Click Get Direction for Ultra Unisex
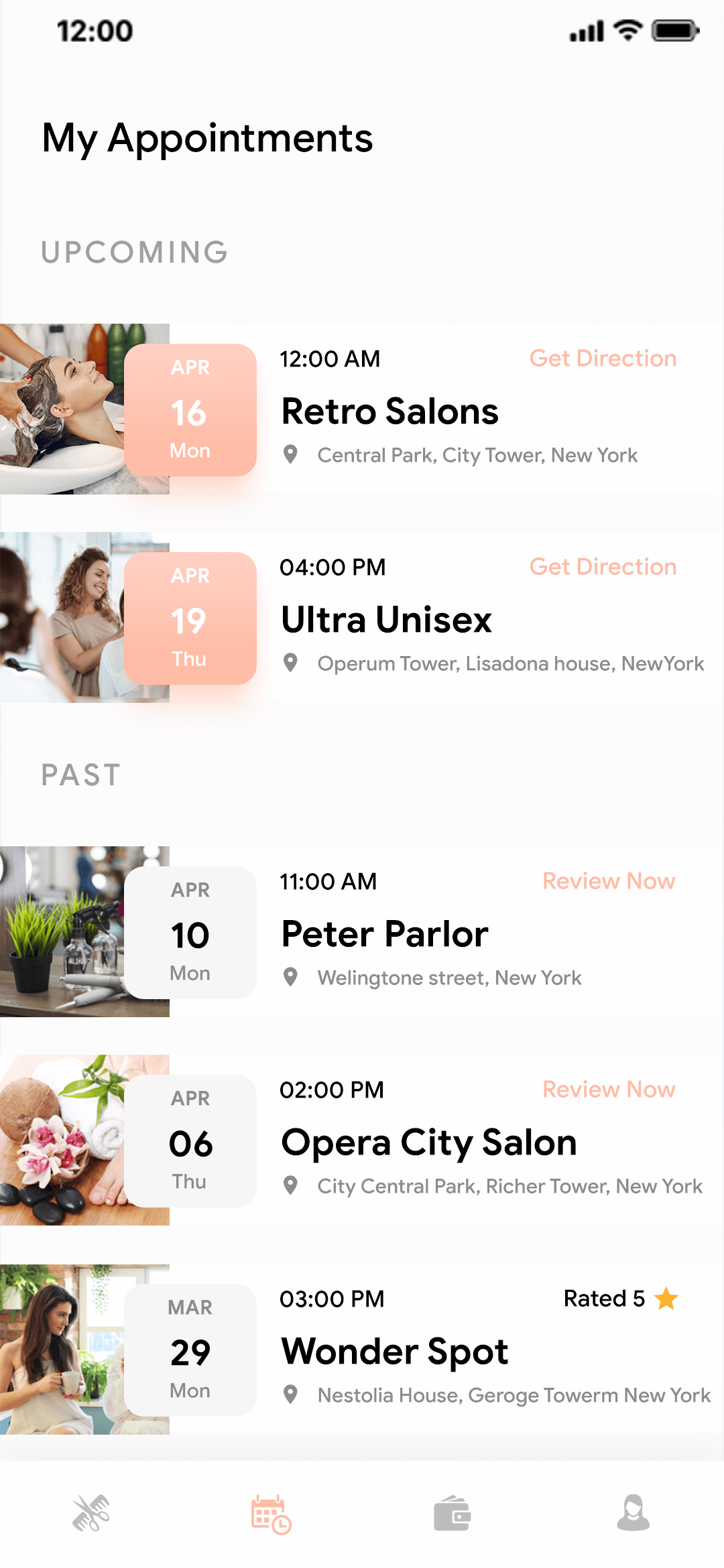The height and width of the screenshot is (1568, 724). pyautogui.click(x=602, y=567)
